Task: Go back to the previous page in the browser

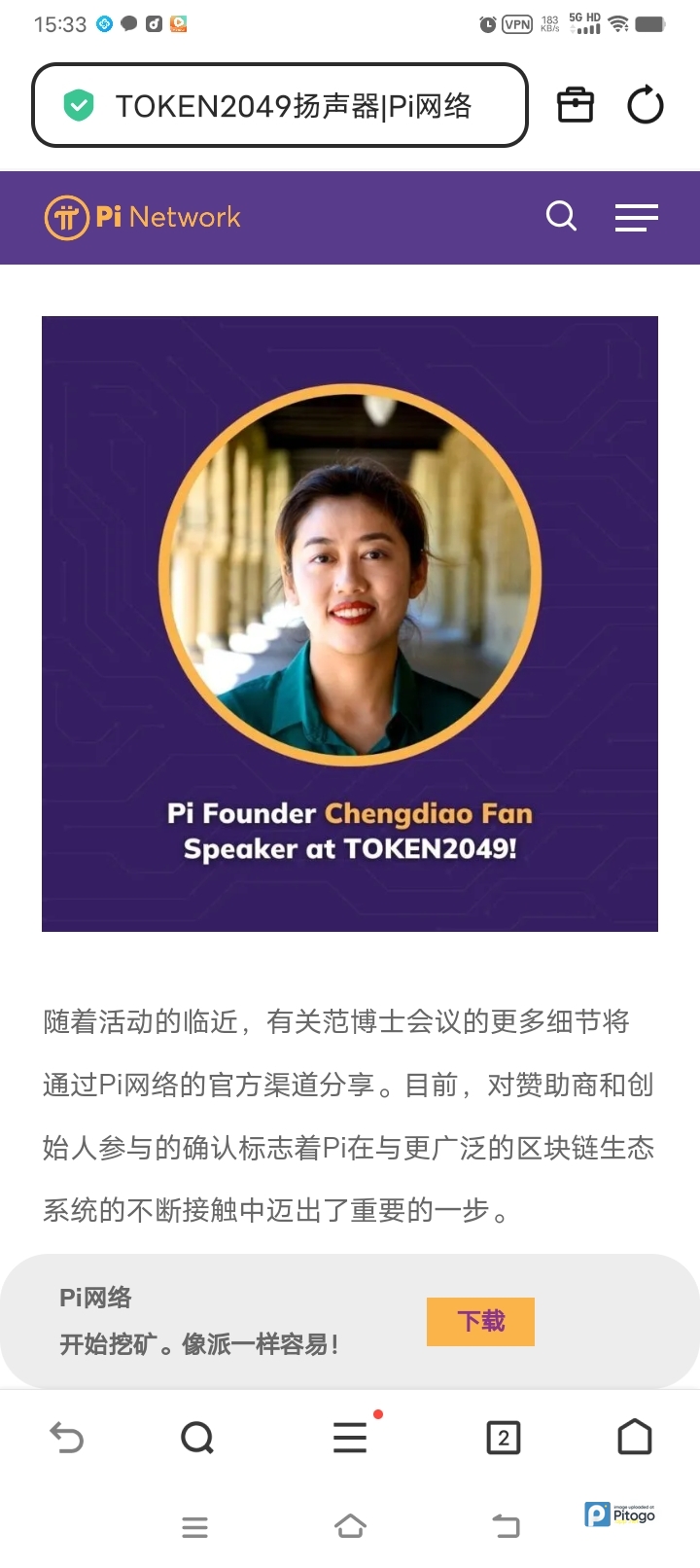Action: (x=66, y=1437)
